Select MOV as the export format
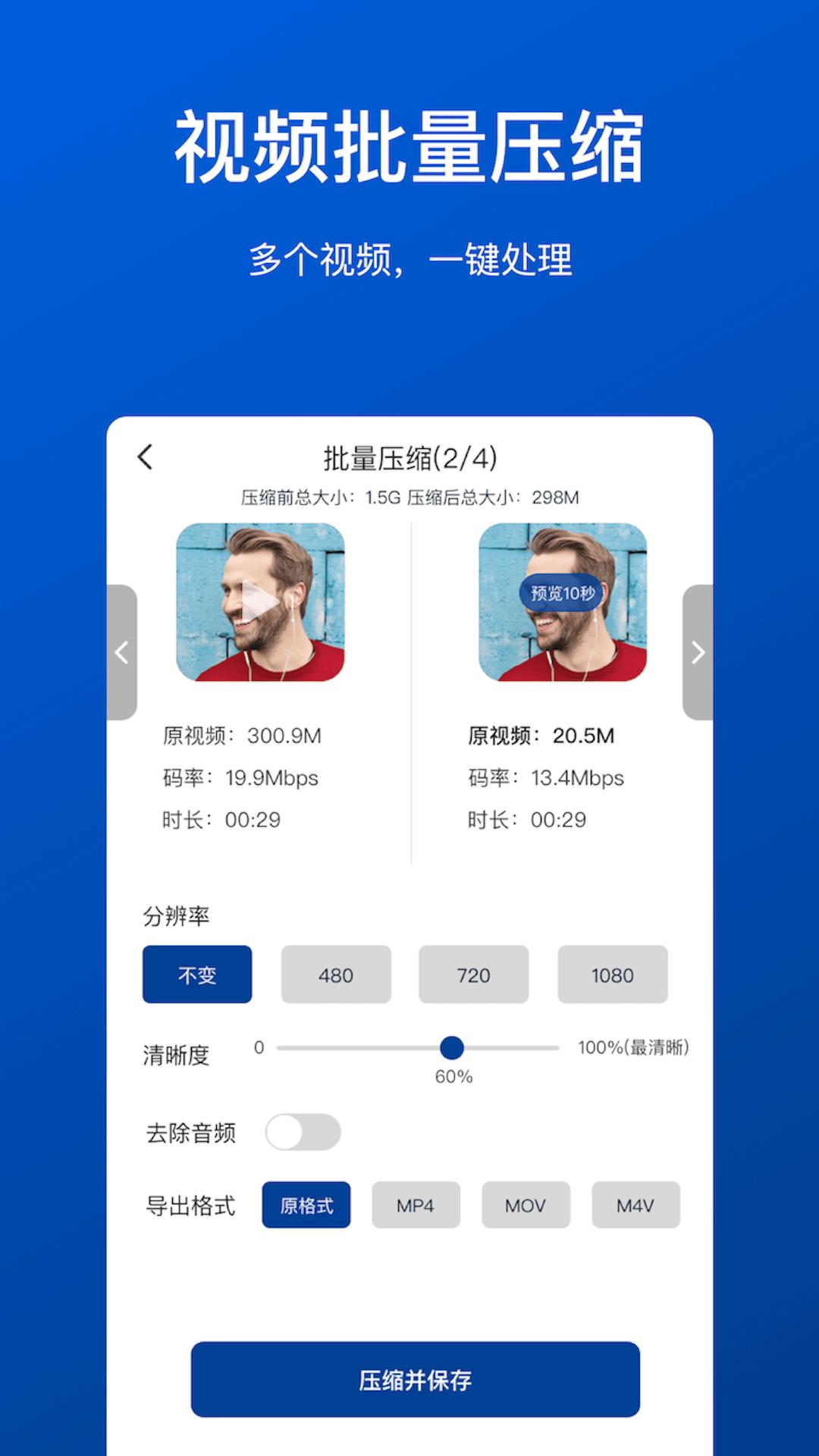Image resolution: width=819 pixels, height=1456 pixels. (x=526, y=1205)
